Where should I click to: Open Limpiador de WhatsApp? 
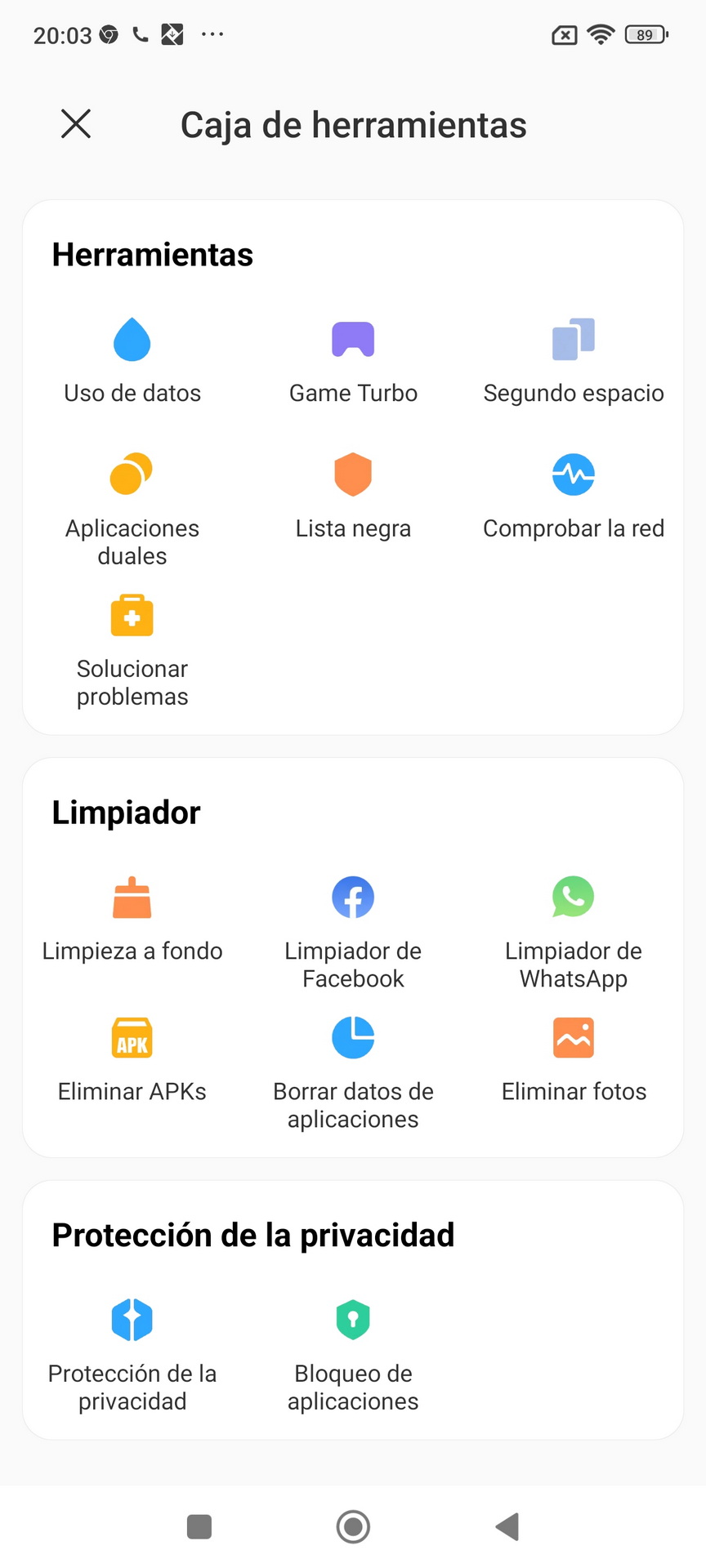coord(574,933)
